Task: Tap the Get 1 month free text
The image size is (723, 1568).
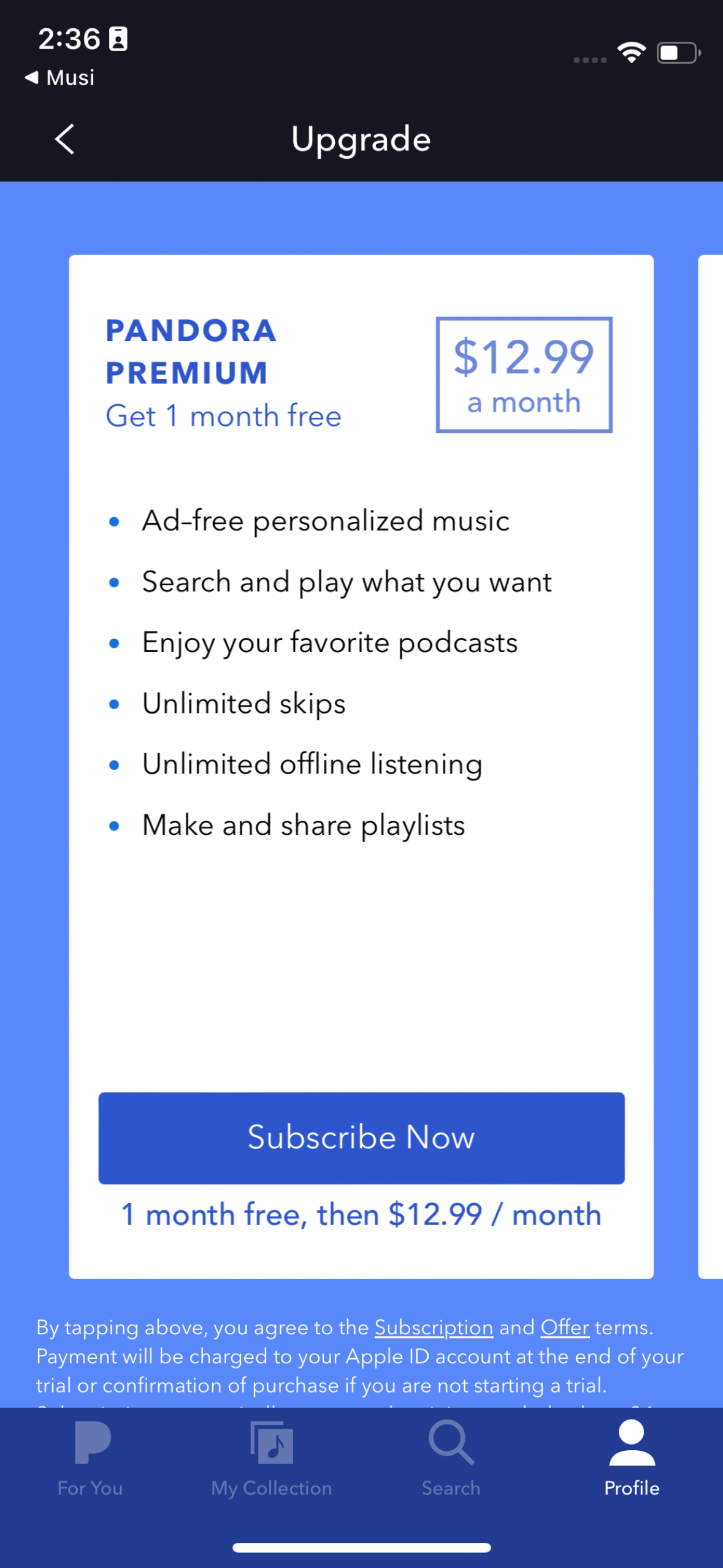Action: pos(223,415)
